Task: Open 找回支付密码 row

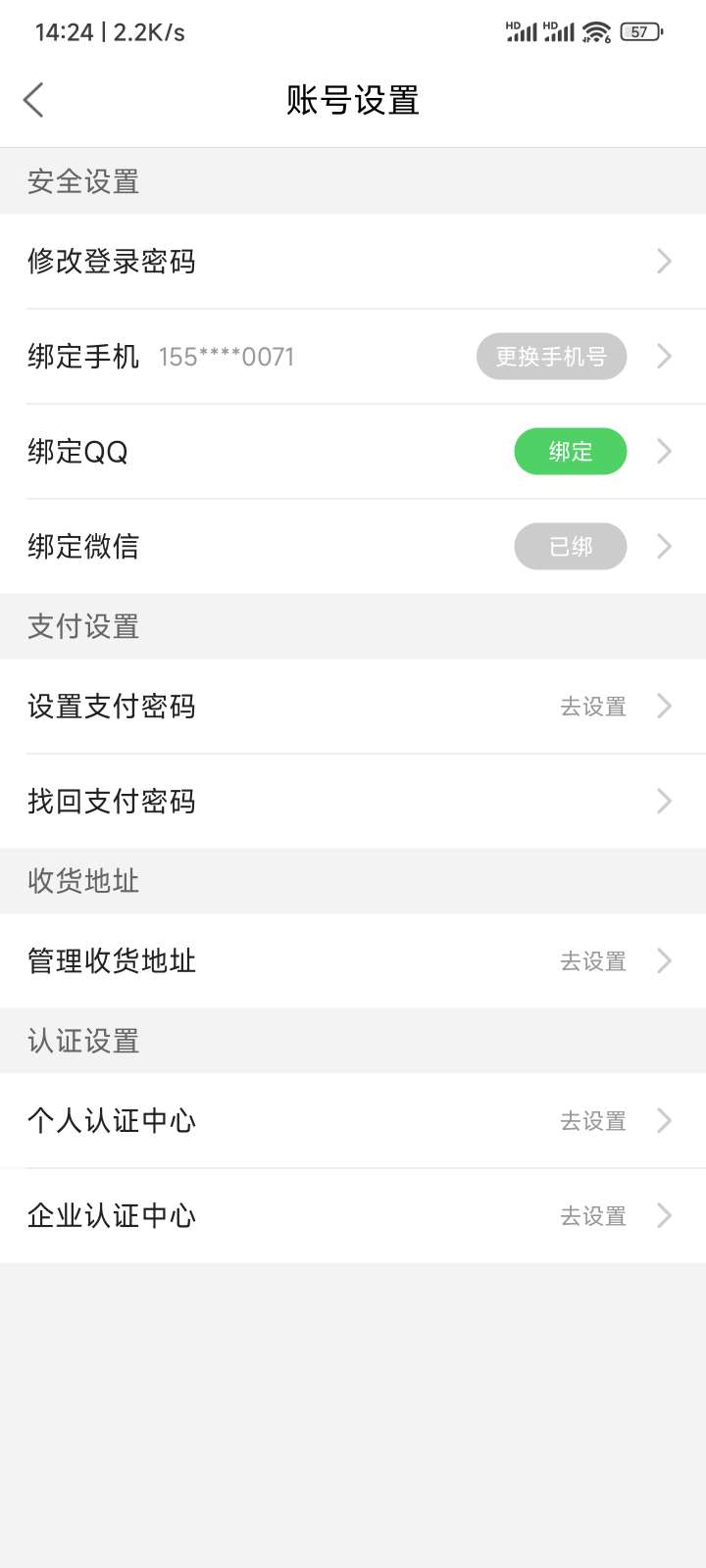Action: coord(353,802)
